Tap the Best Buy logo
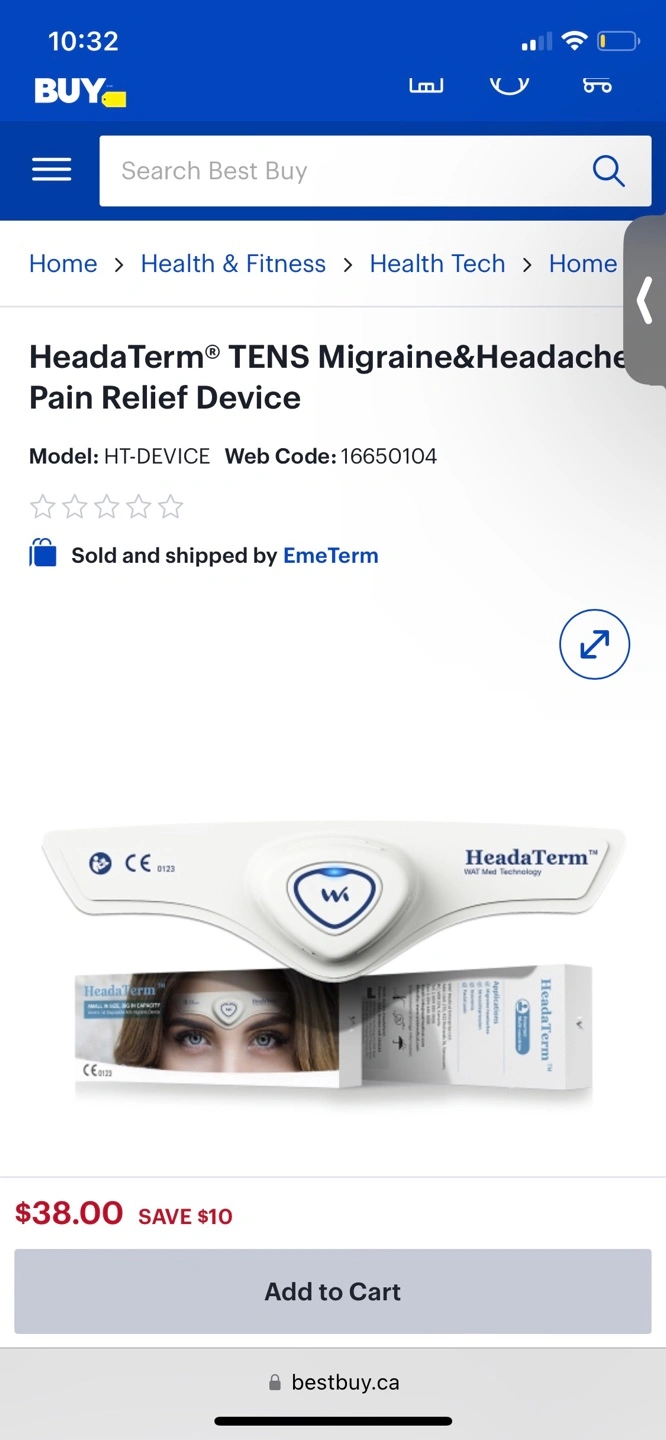The width and height of the screenshot is (666, 1440). (80, 92)
